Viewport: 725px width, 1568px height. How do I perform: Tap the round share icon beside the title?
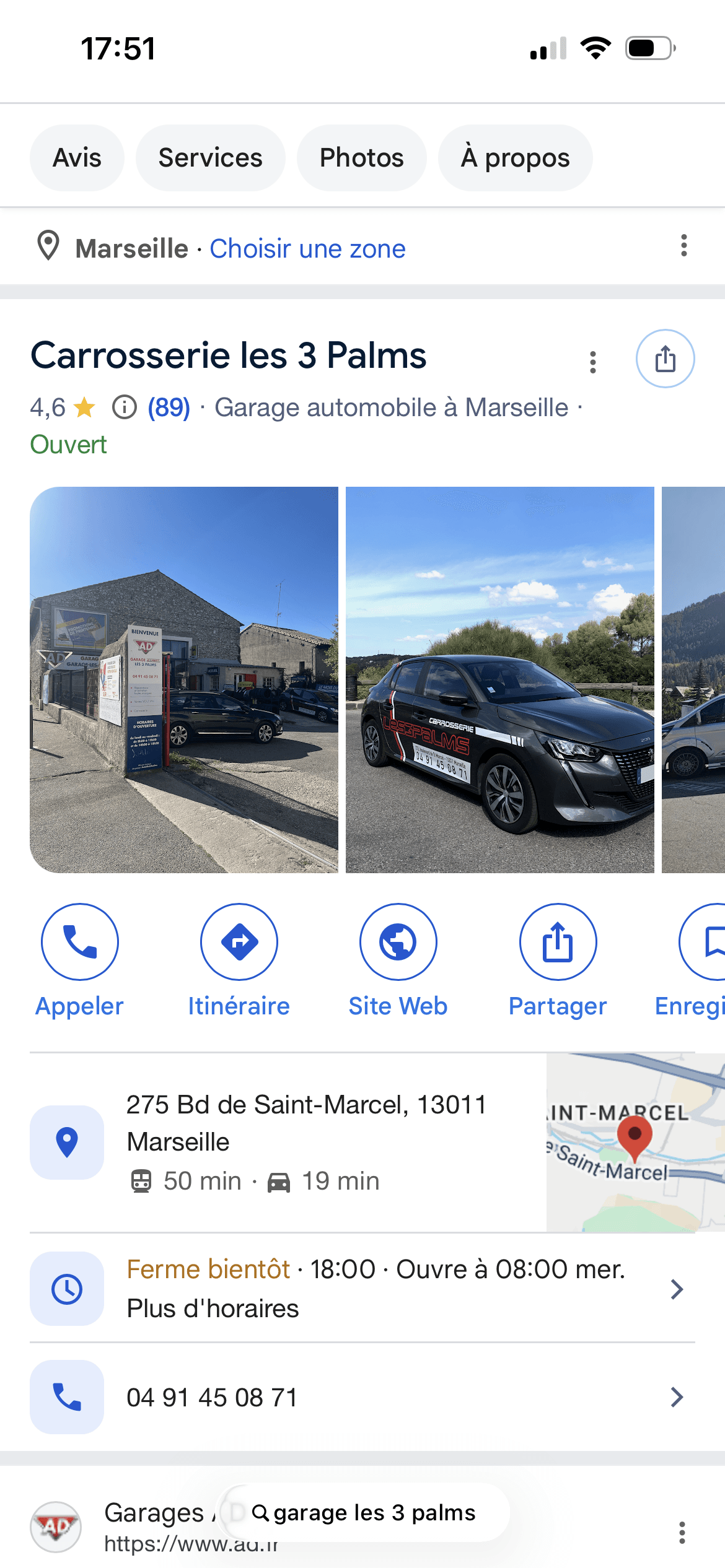665,359
